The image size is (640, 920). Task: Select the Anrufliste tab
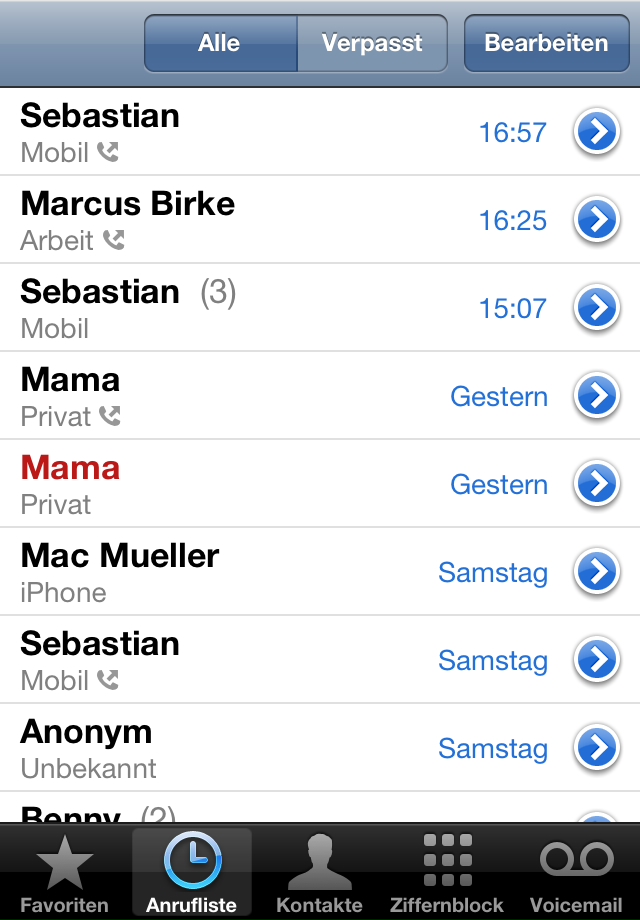tap(192, 874)
